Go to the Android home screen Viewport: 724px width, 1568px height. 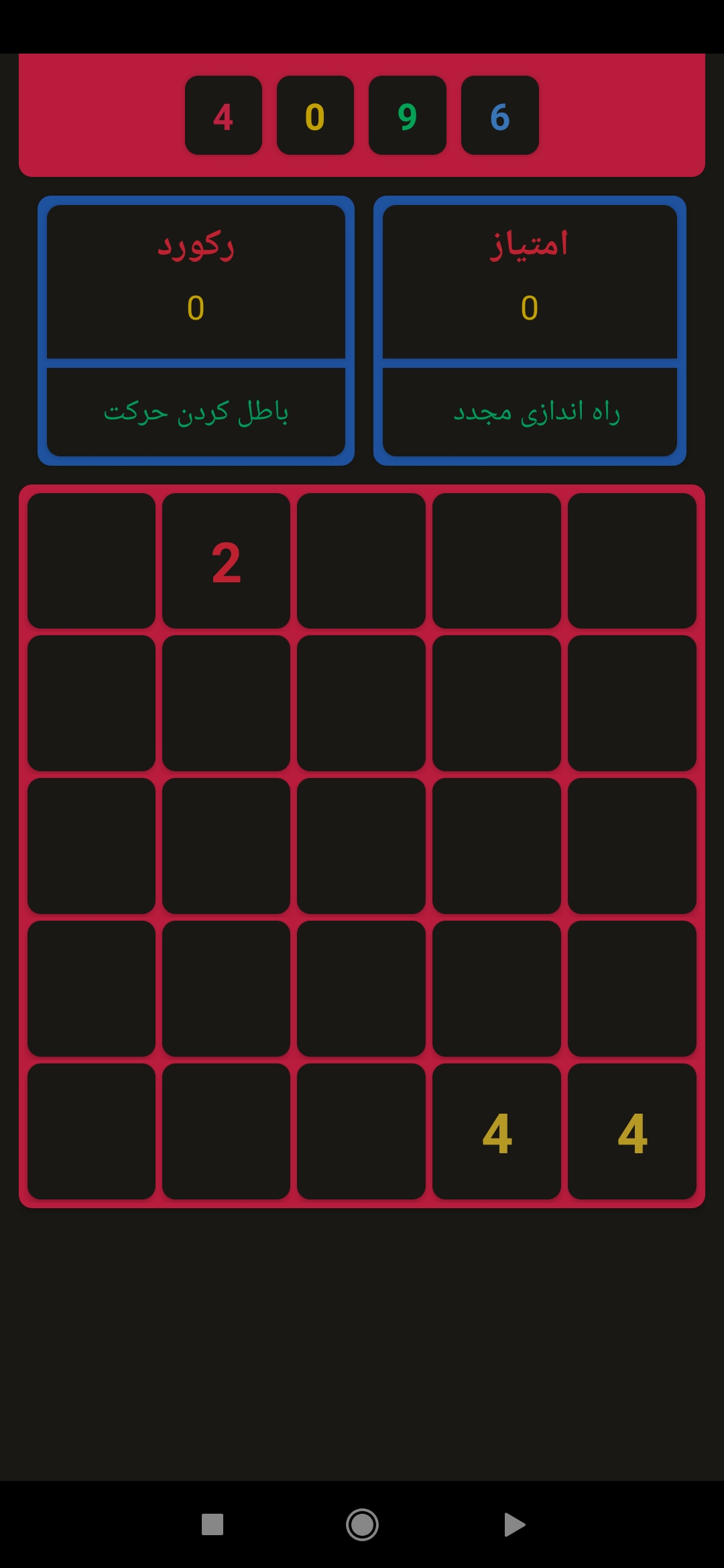pos(362,1524)
